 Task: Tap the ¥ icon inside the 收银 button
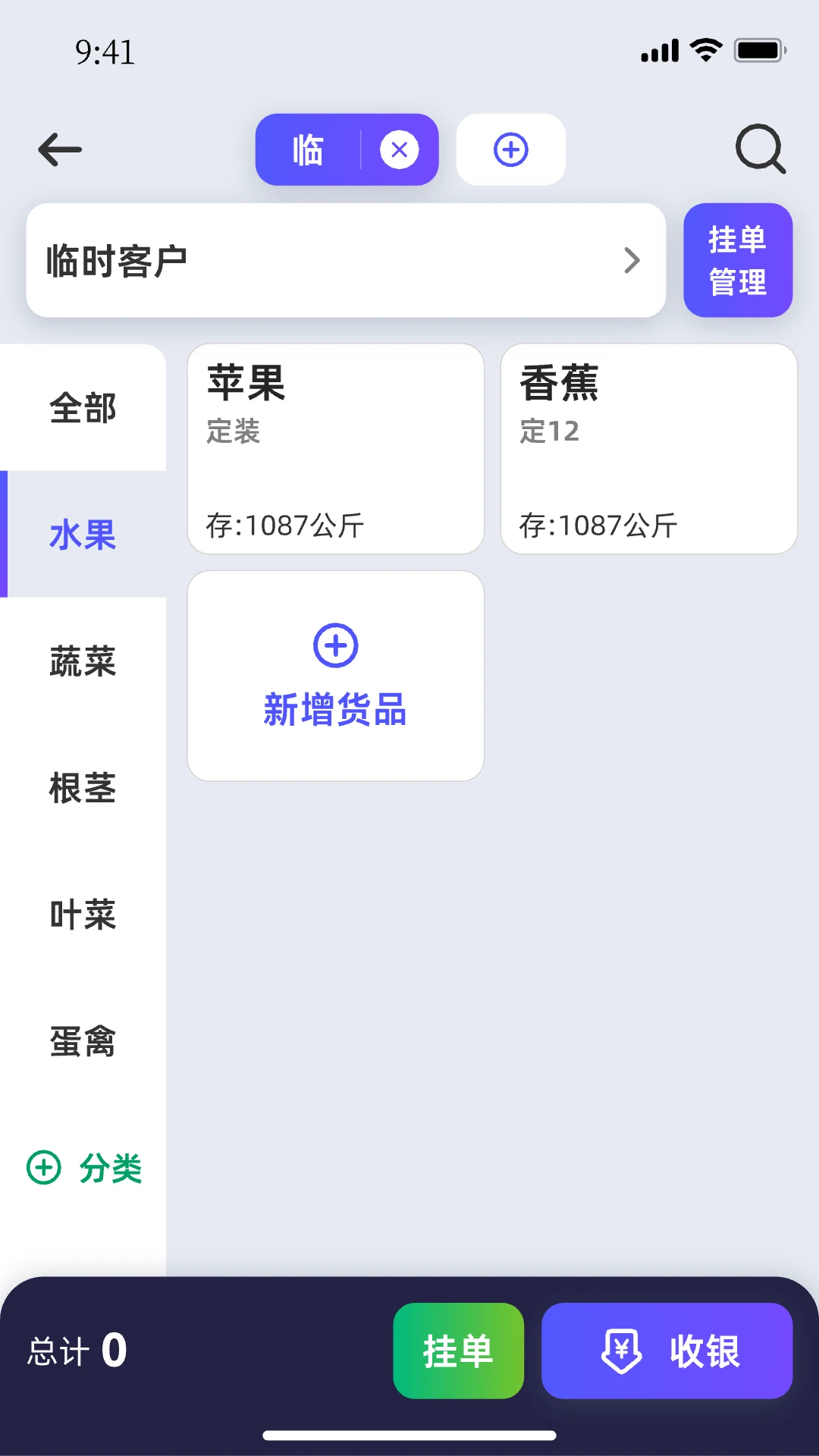620,1351
